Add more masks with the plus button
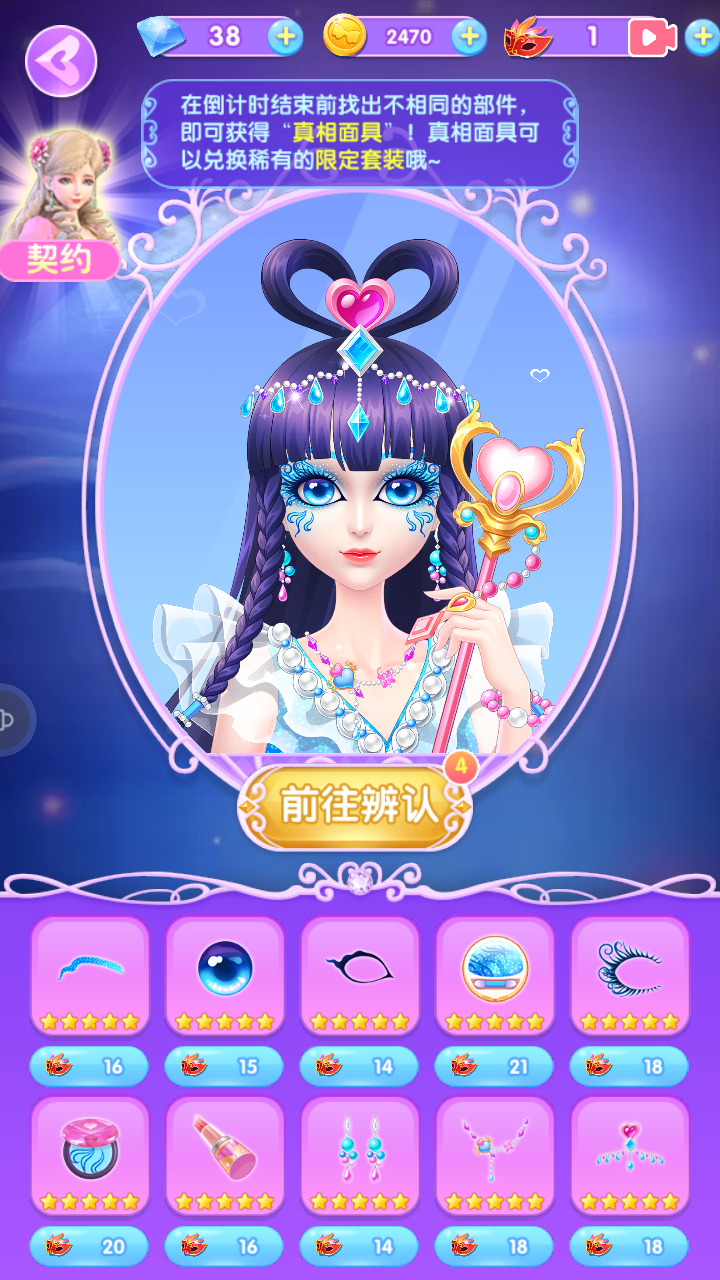The height and width of the screenshot is (1280, 720). [x=702, y=37]
